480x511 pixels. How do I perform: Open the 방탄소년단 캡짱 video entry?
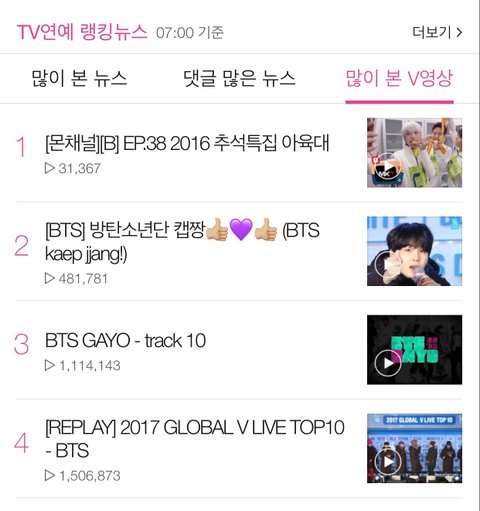182,242
